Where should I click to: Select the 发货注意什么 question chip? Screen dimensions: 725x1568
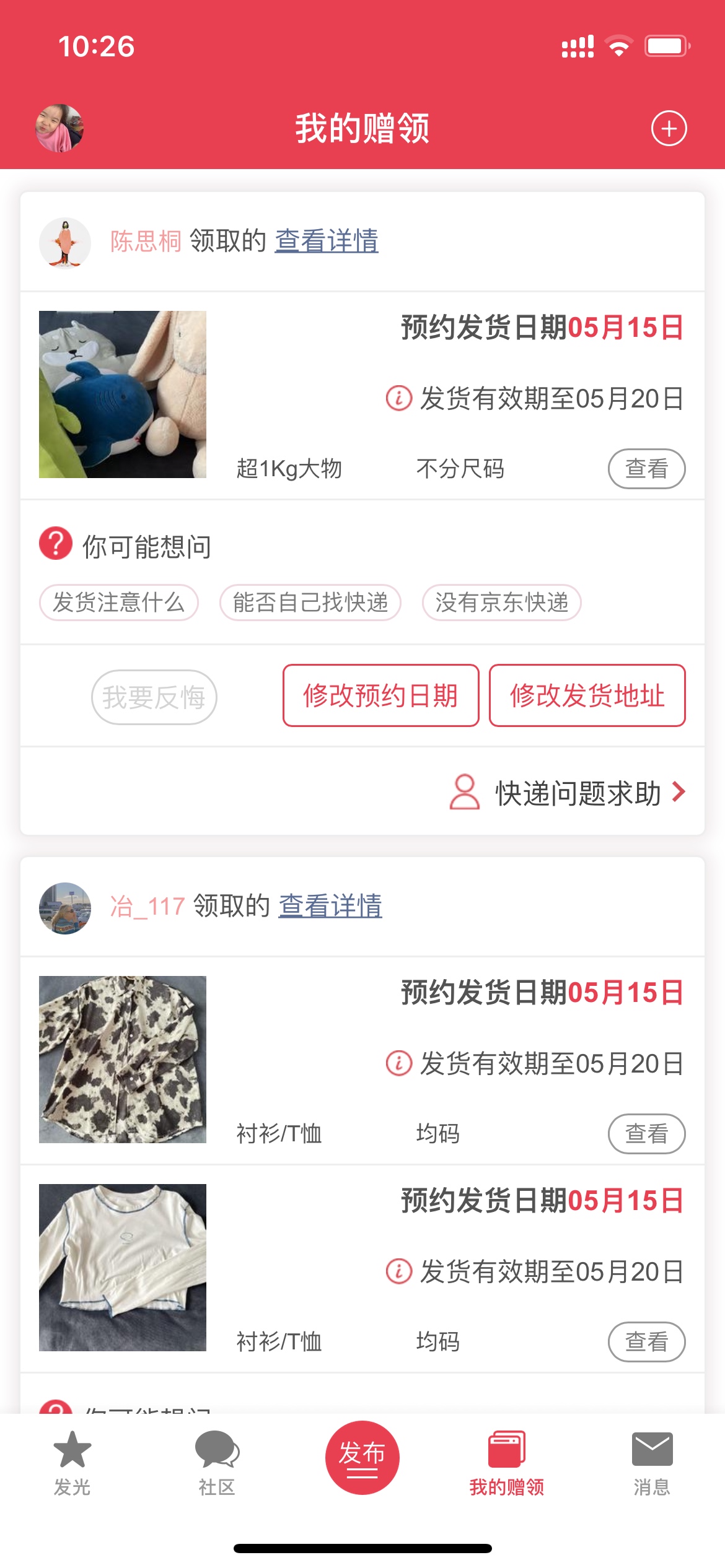118,603
